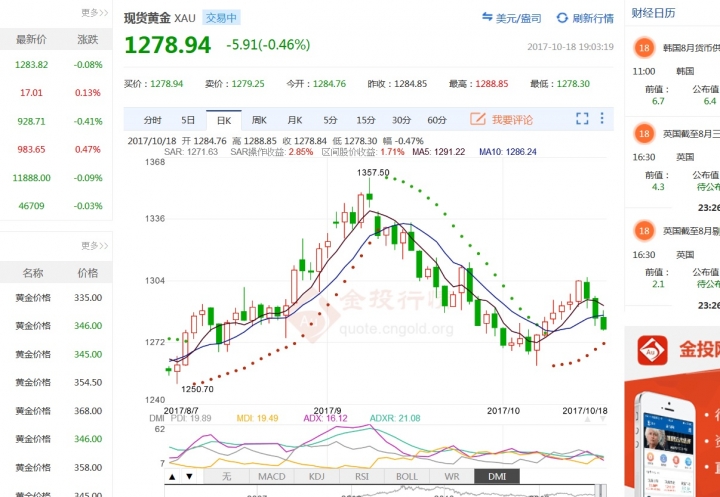Screen dimensions: 720x497
Task: Open the 黄金价格 335.00 row
Action: [x=56, y=298]
